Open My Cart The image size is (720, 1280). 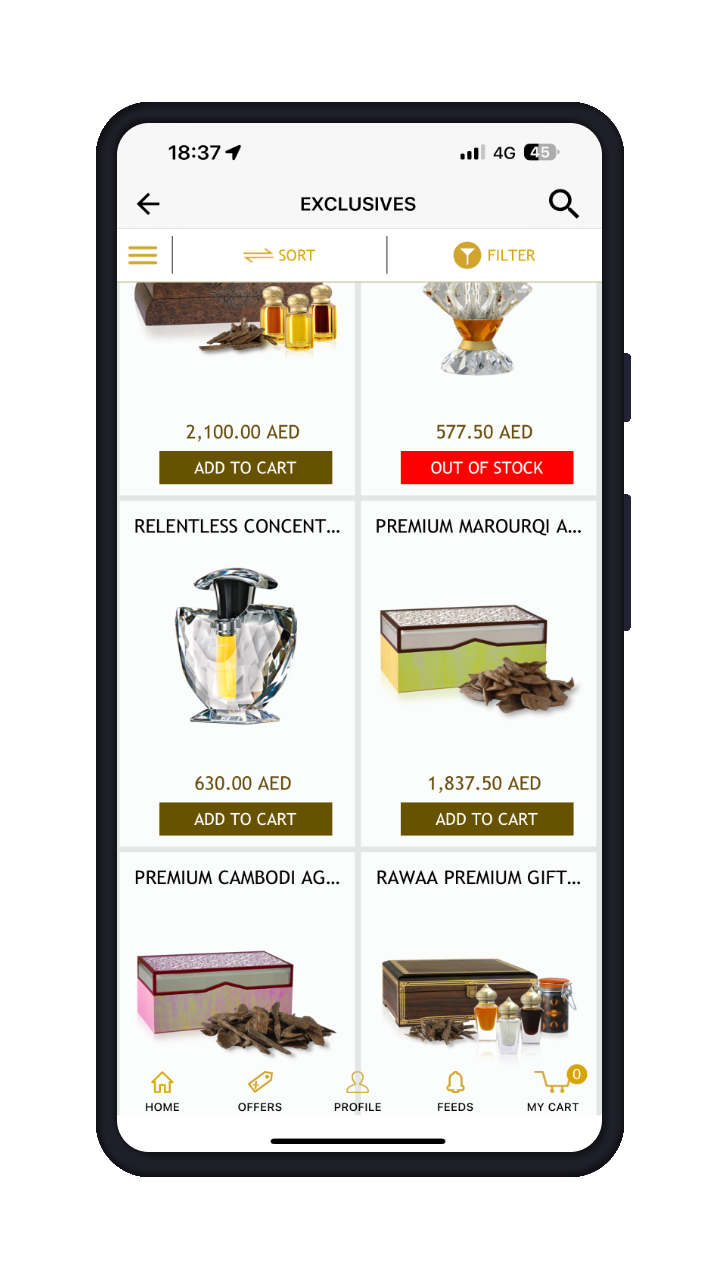click(553, 1091)
